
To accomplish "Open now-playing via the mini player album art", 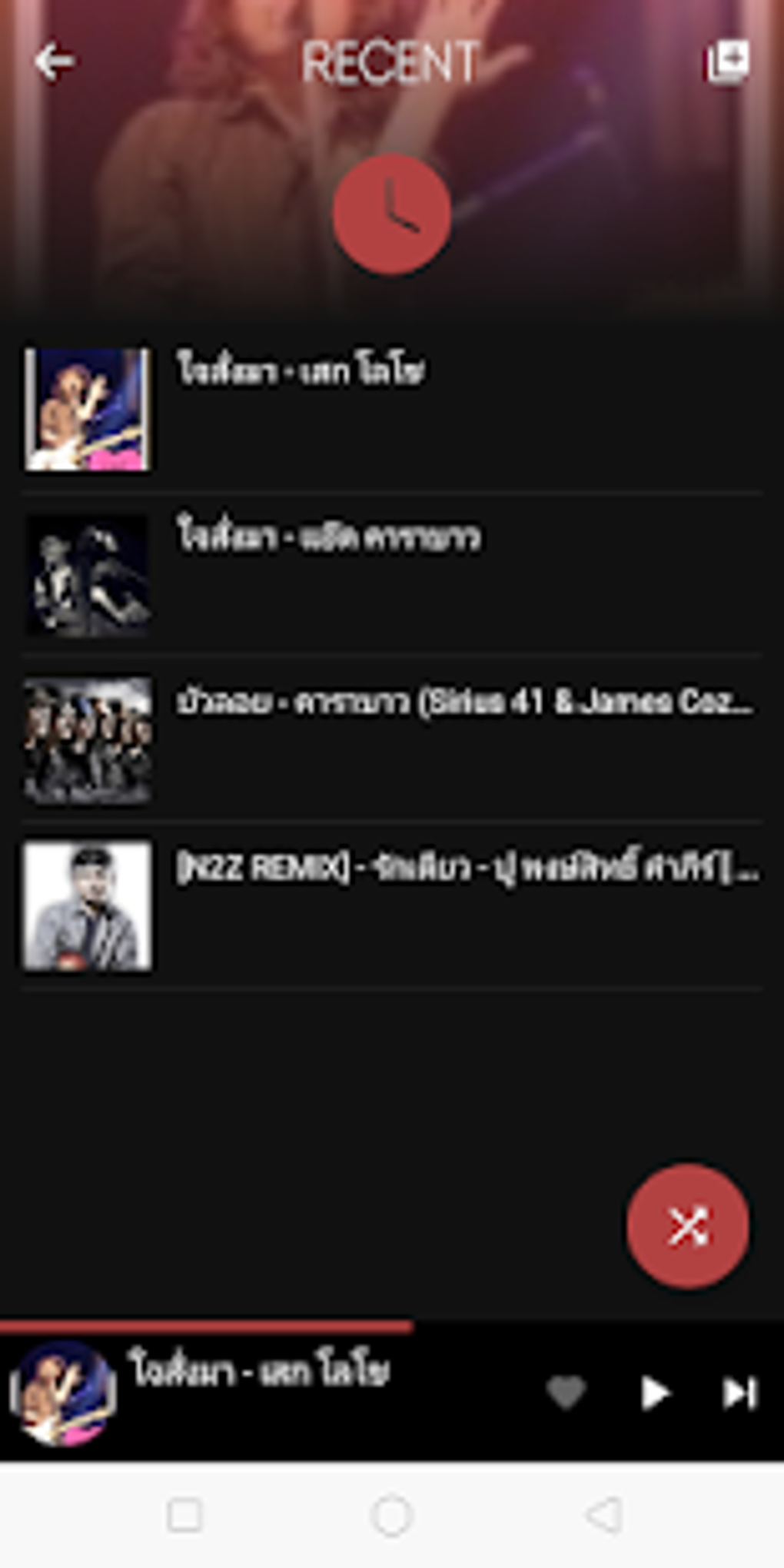I will click(63, 1393).
